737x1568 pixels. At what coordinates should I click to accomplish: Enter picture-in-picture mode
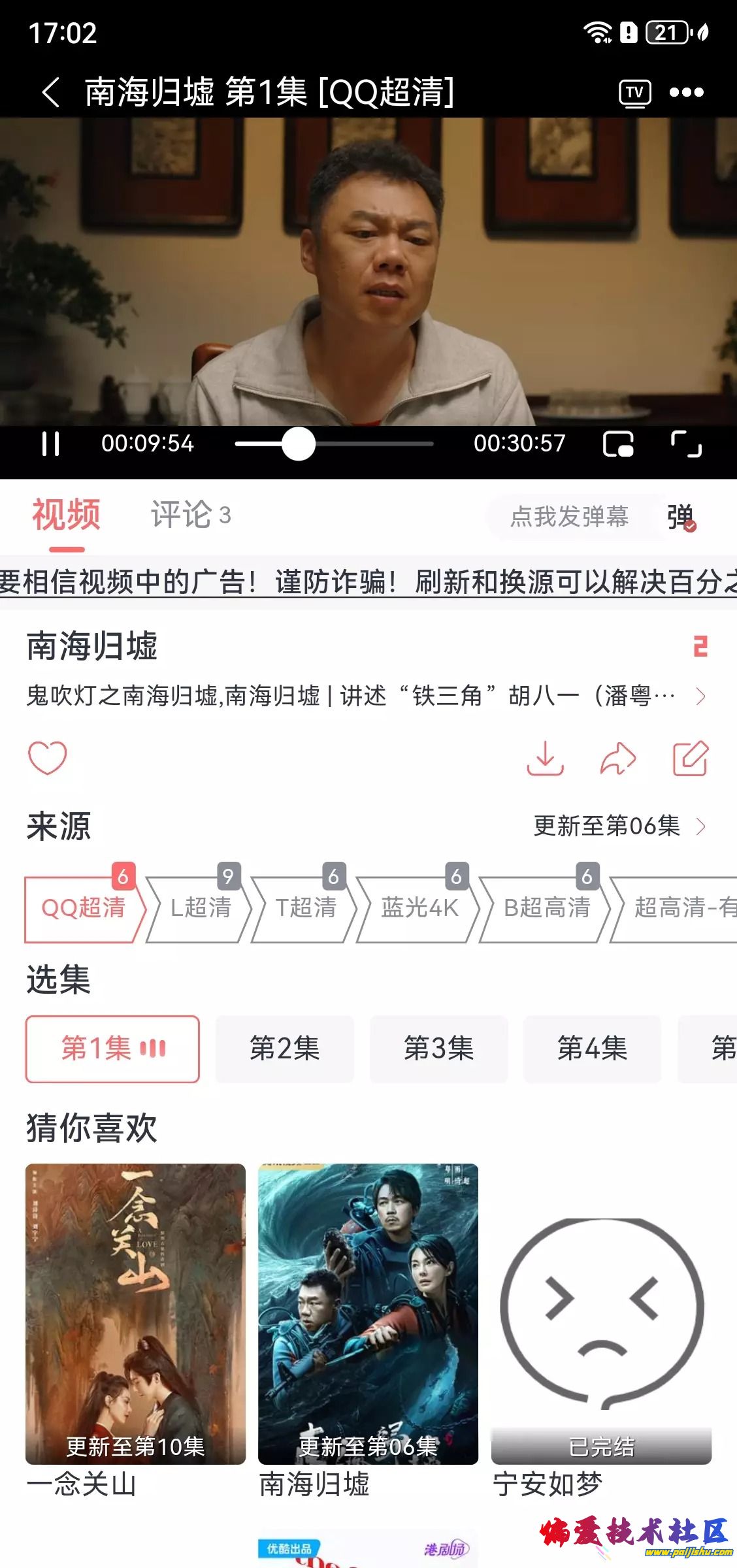point(617,444)
